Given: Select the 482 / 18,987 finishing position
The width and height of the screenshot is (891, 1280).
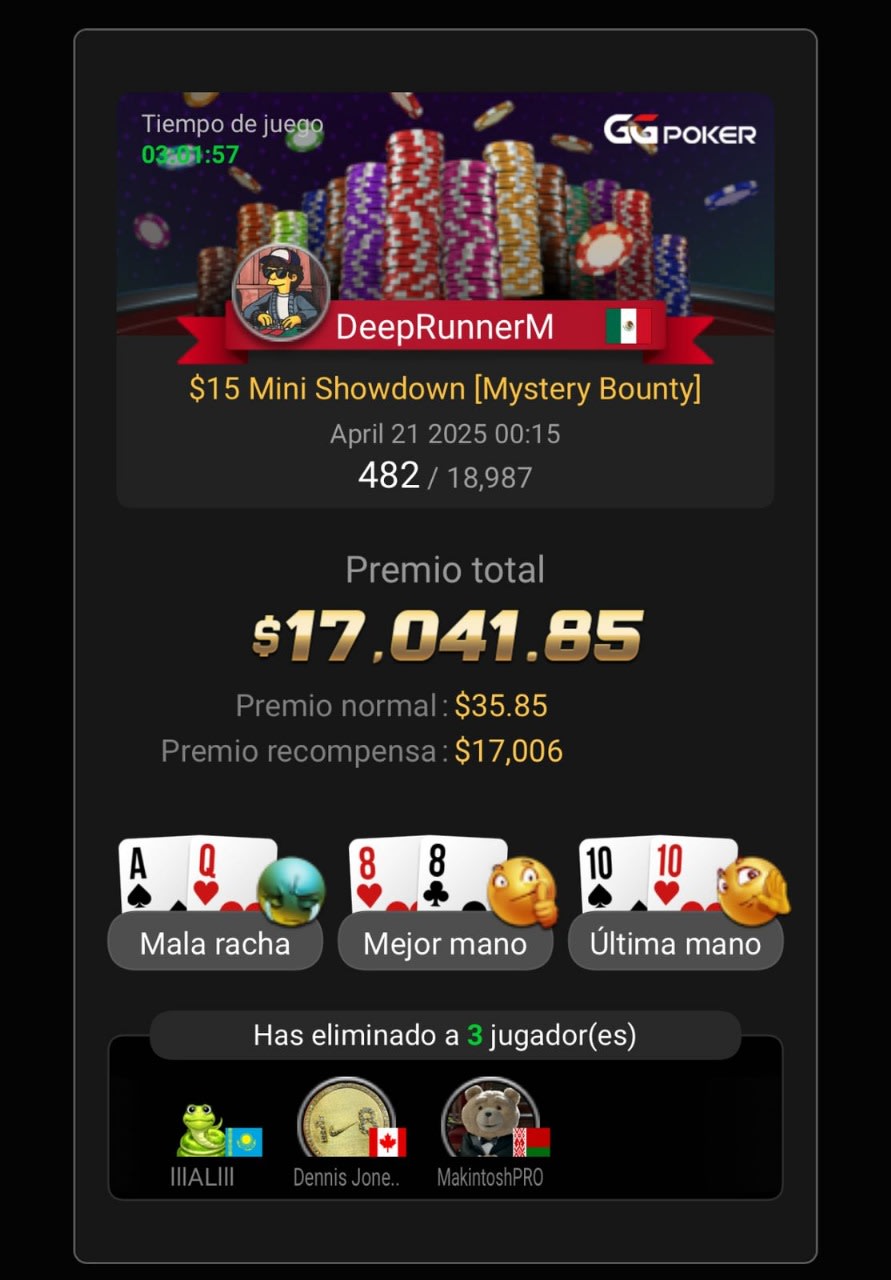Looking at the screenshot, I should click(446, 476).
